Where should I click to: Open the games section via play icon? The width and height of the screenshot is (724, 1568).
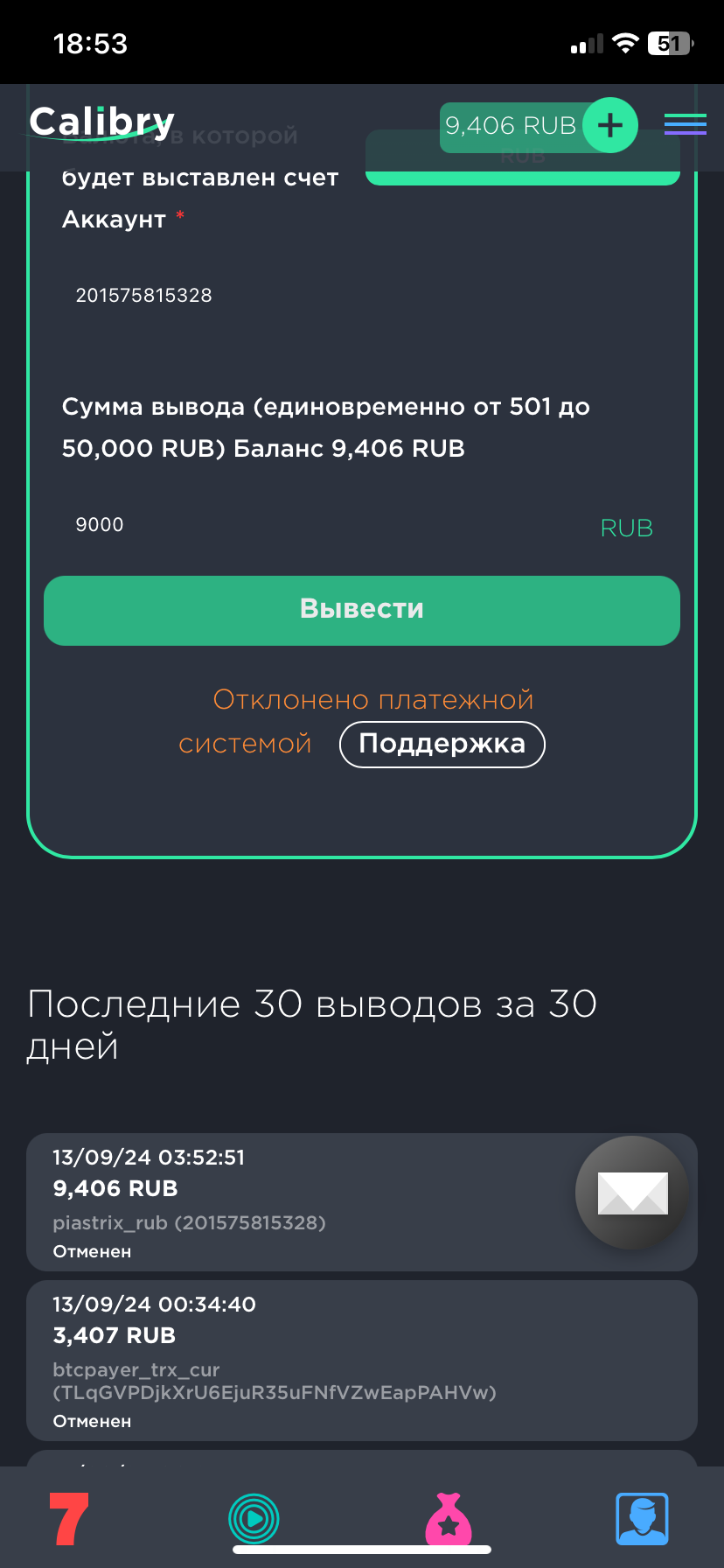[x=253, y=1518]
